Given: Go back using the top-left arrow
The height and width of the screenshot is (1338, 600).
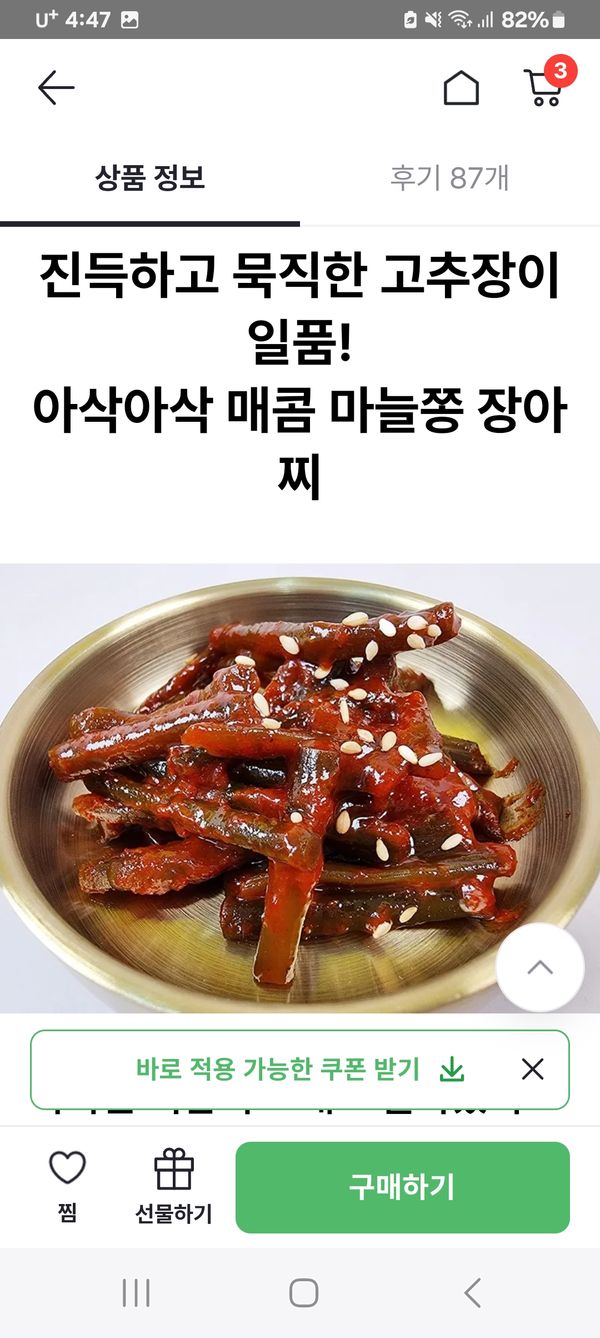Looking at the screenshot, I should (56, 89).
